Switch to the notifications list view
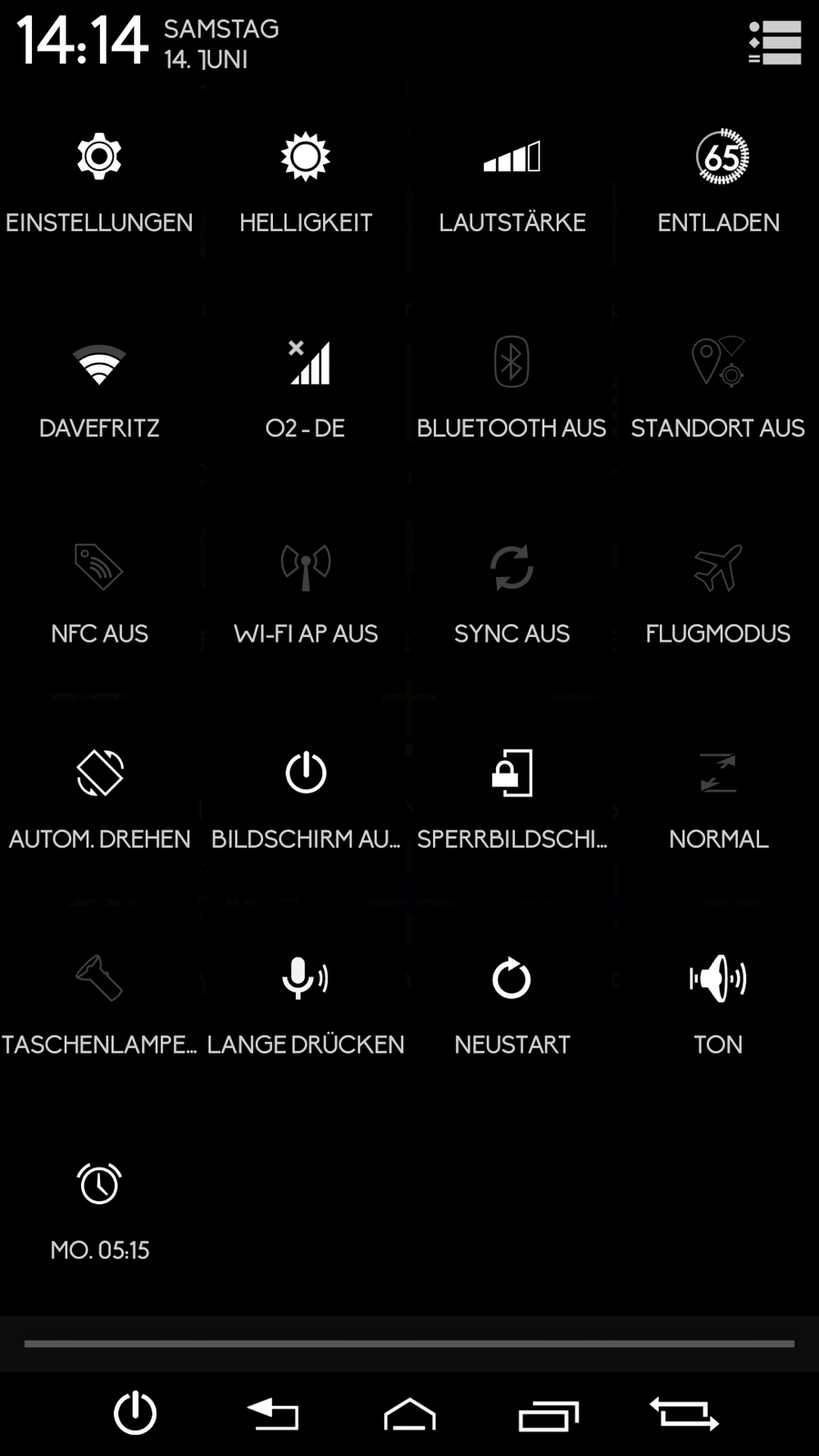Viewport: 819px width, 1456px height. click(774, 43)
